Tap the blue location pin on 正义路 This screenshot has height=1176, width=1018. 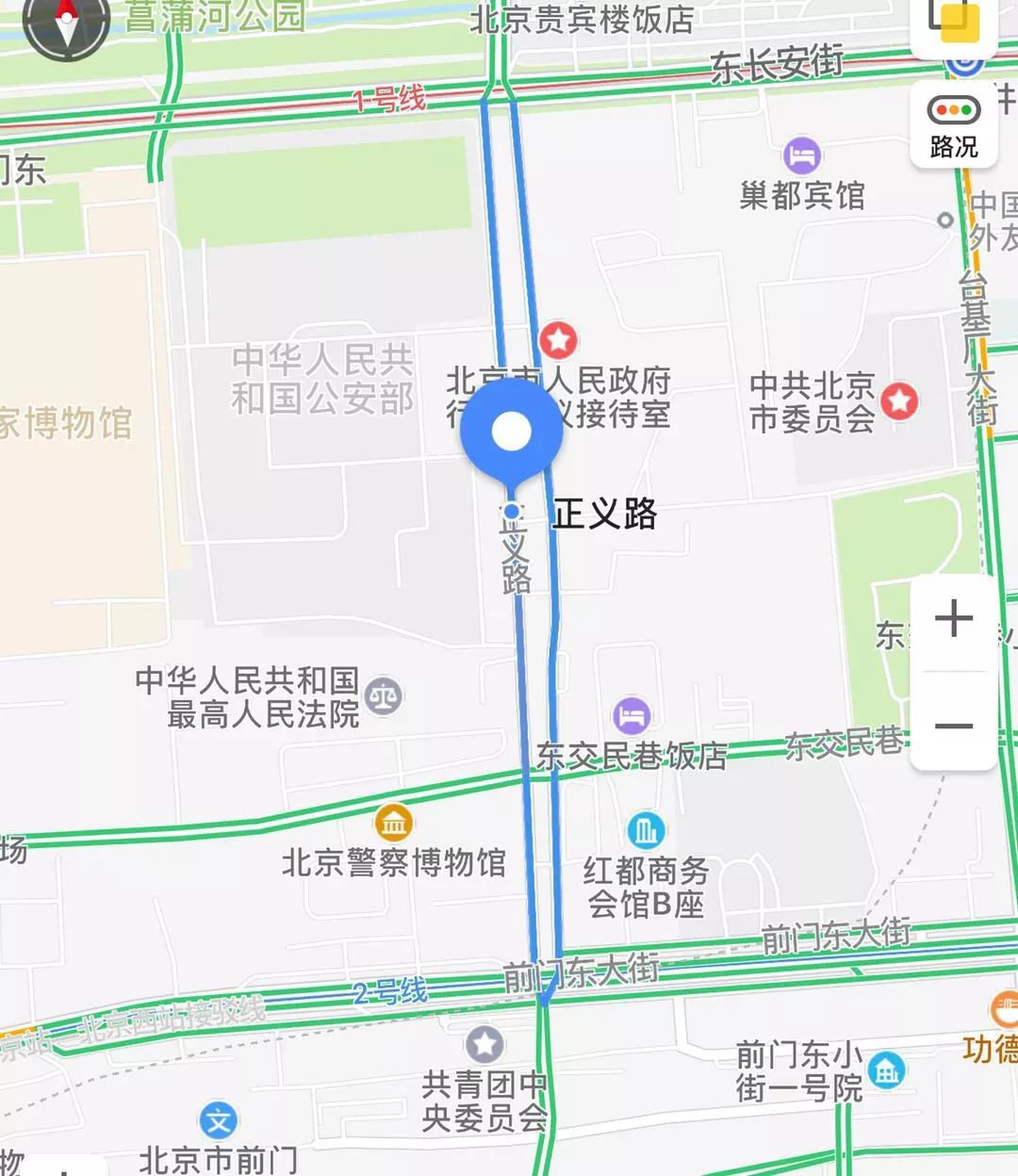[512, 433]
